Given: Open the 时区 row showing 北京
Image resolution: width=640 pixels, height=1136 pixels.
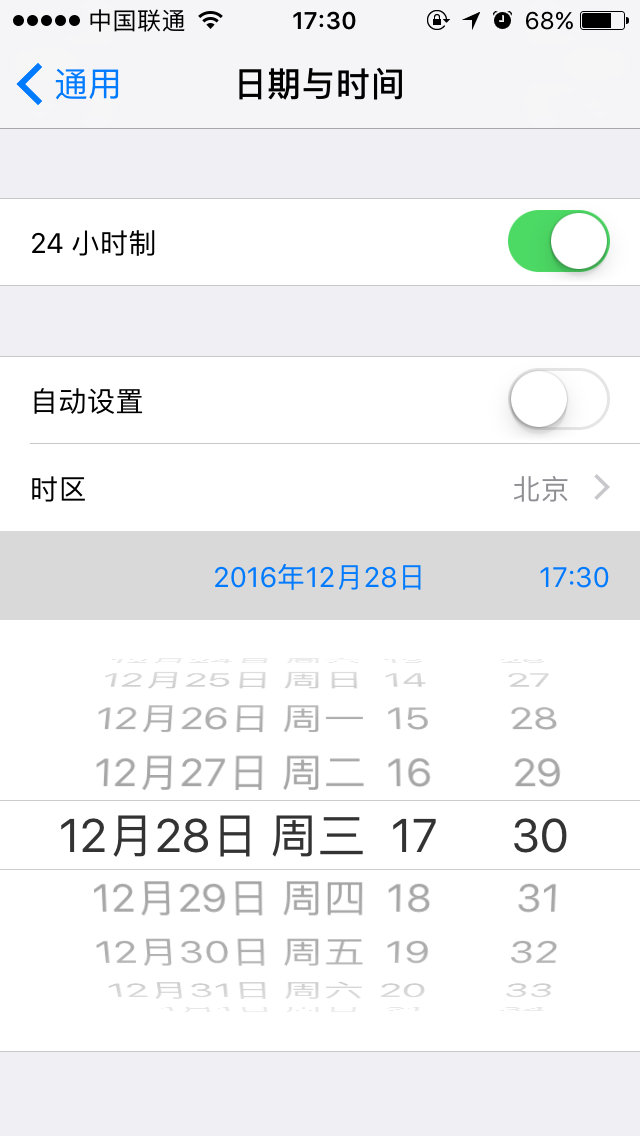Looking at the screenshot, I should [320, 489].
